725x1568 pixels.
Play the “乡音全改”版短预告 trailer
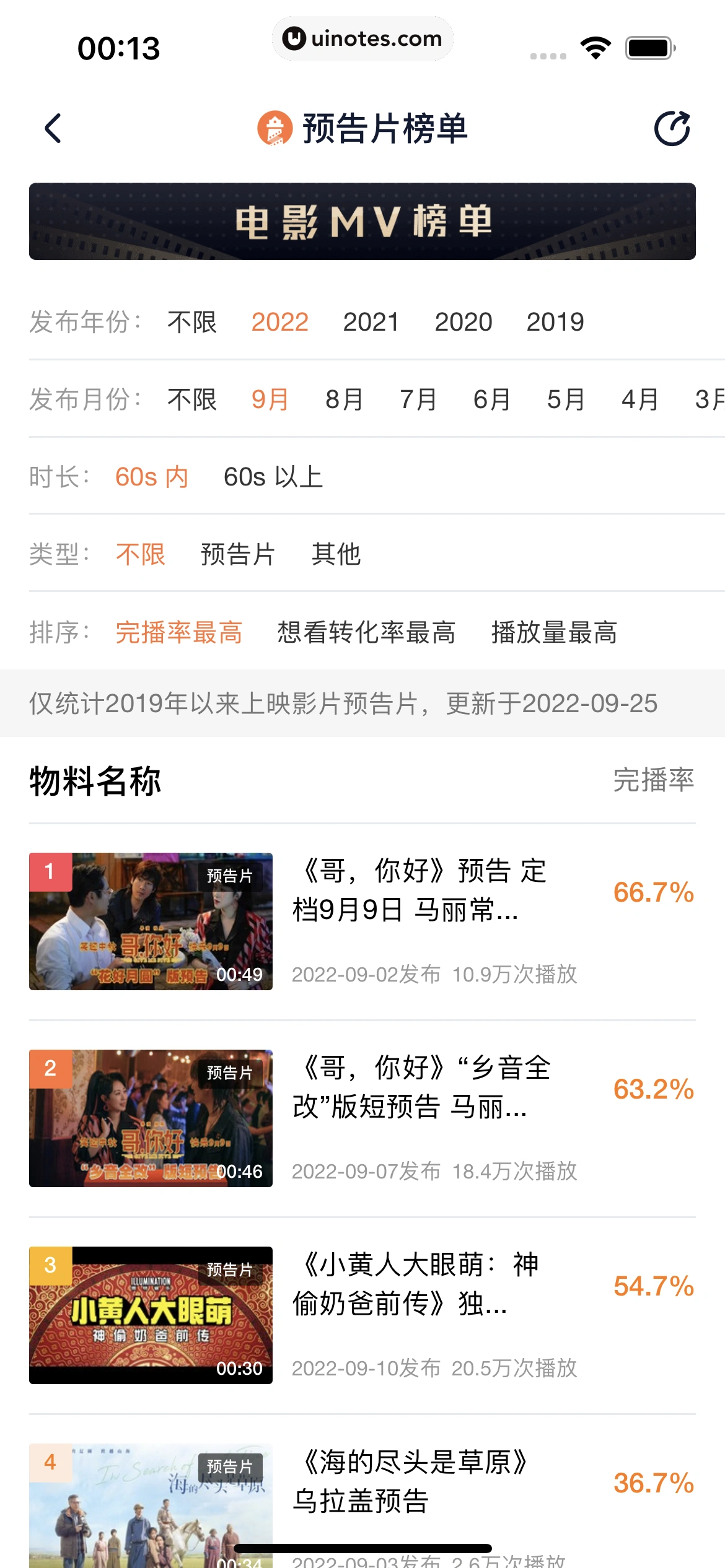click(151, 1118)
